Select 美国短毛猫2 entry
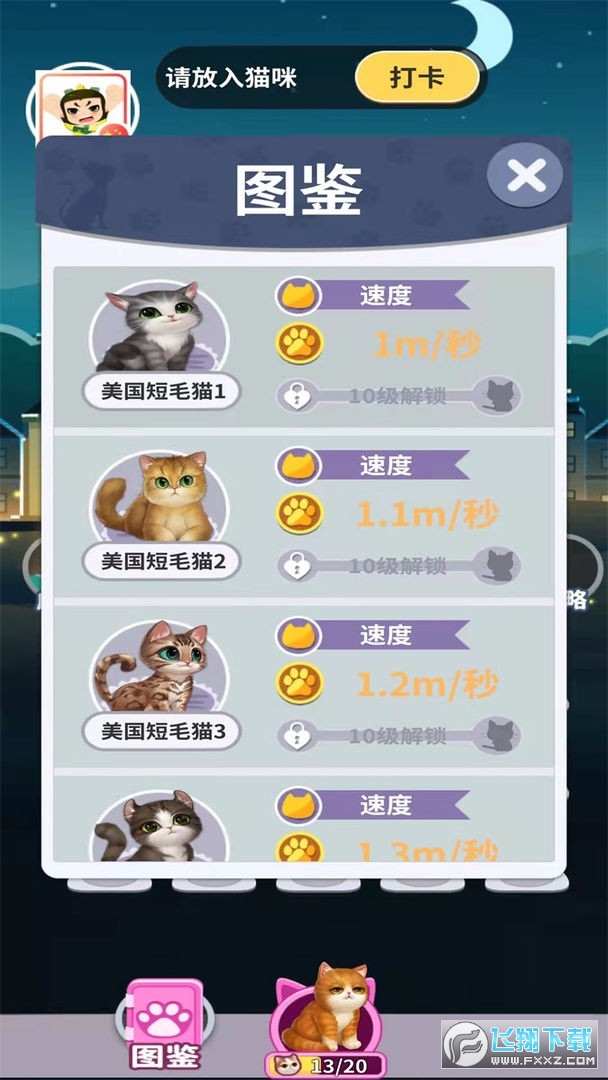 point(160,517)
